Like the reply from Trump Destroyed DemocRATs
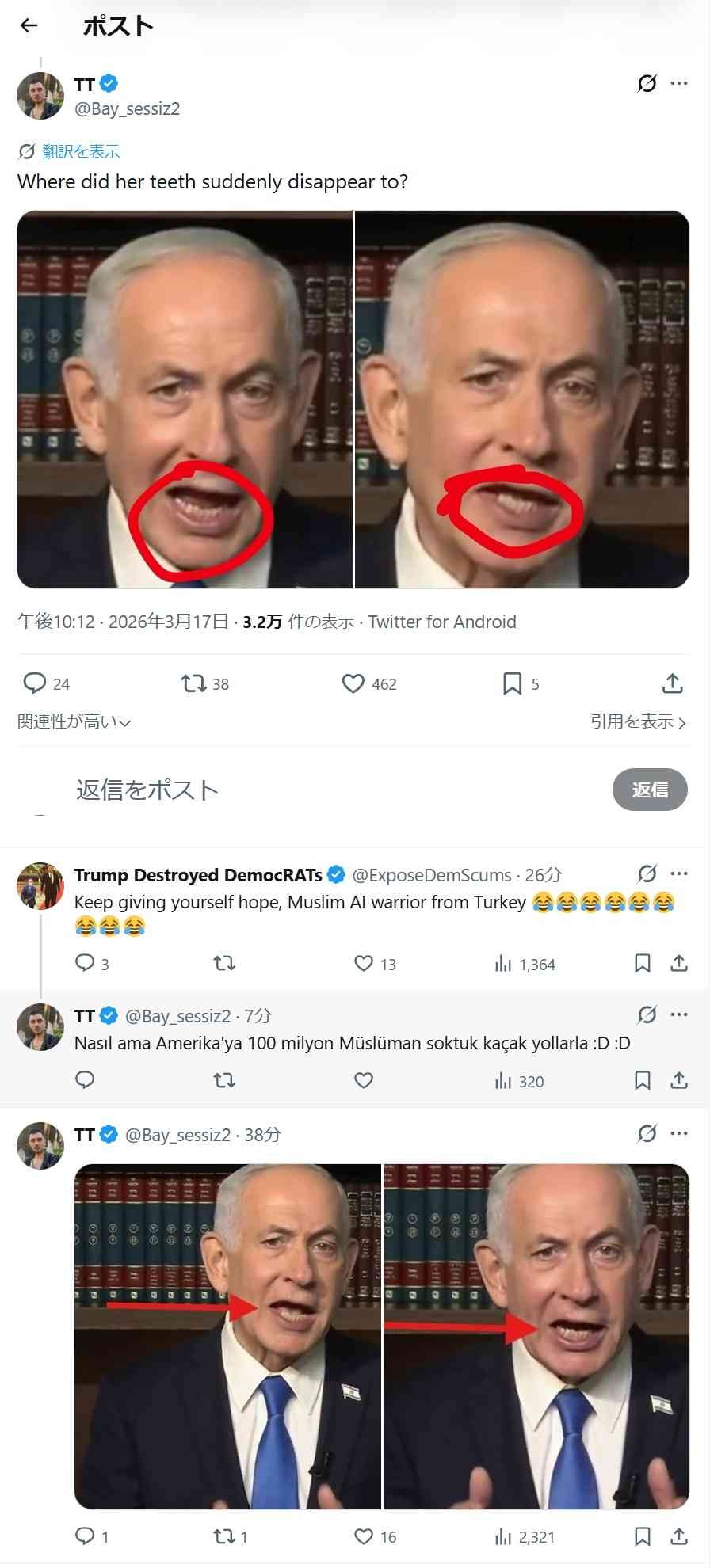This screenshot has width=710, height=1568. pos(364,963)
